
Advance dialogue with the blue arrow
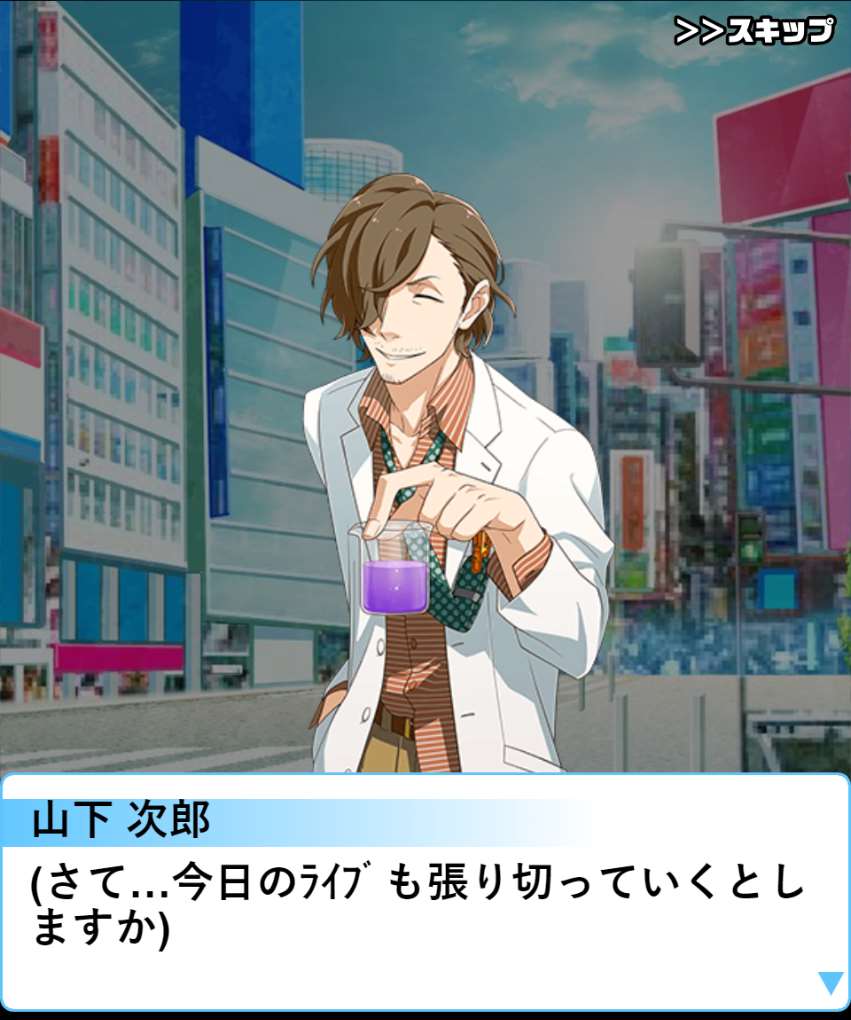pyautogui.click(x=830, y=983)
